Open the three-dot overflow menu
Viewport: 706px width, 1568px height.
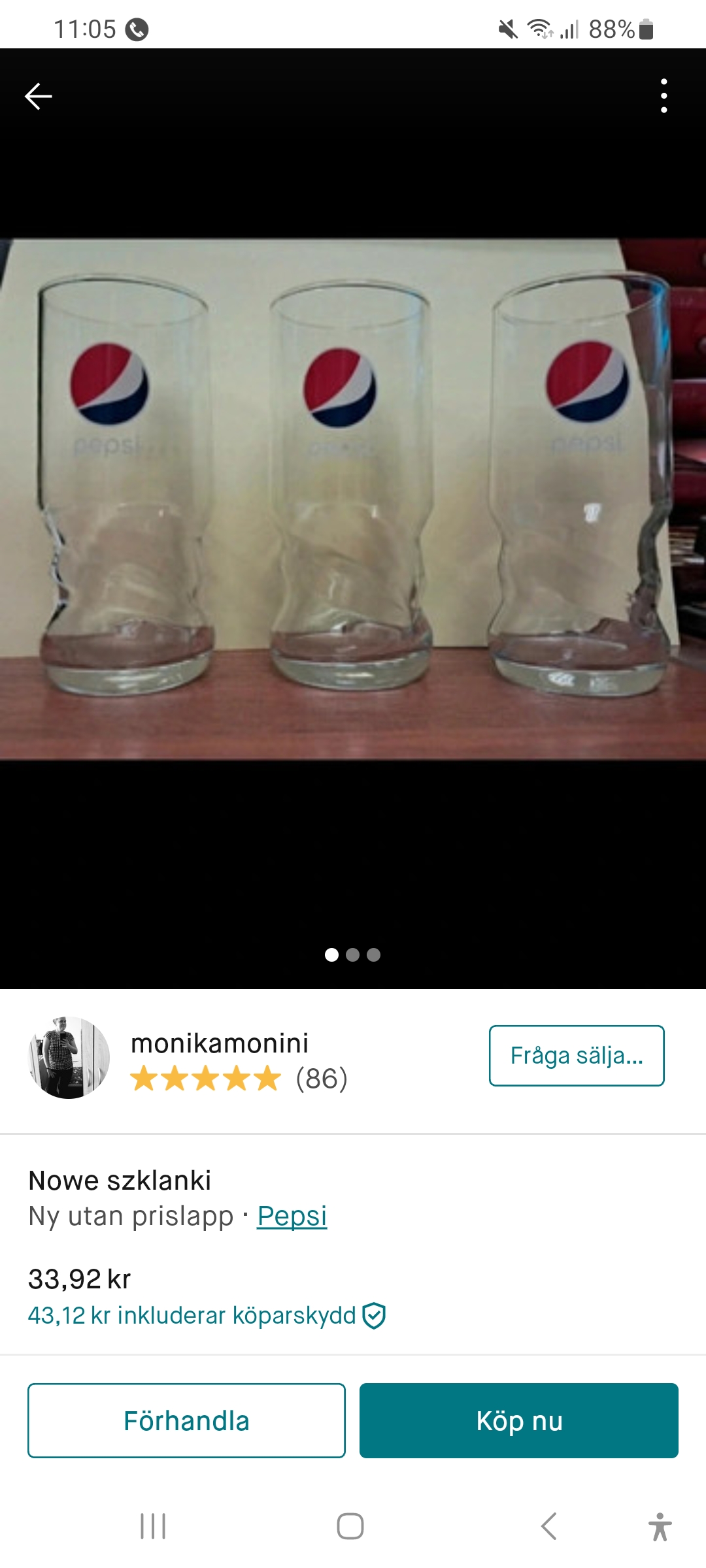point(664,97)
